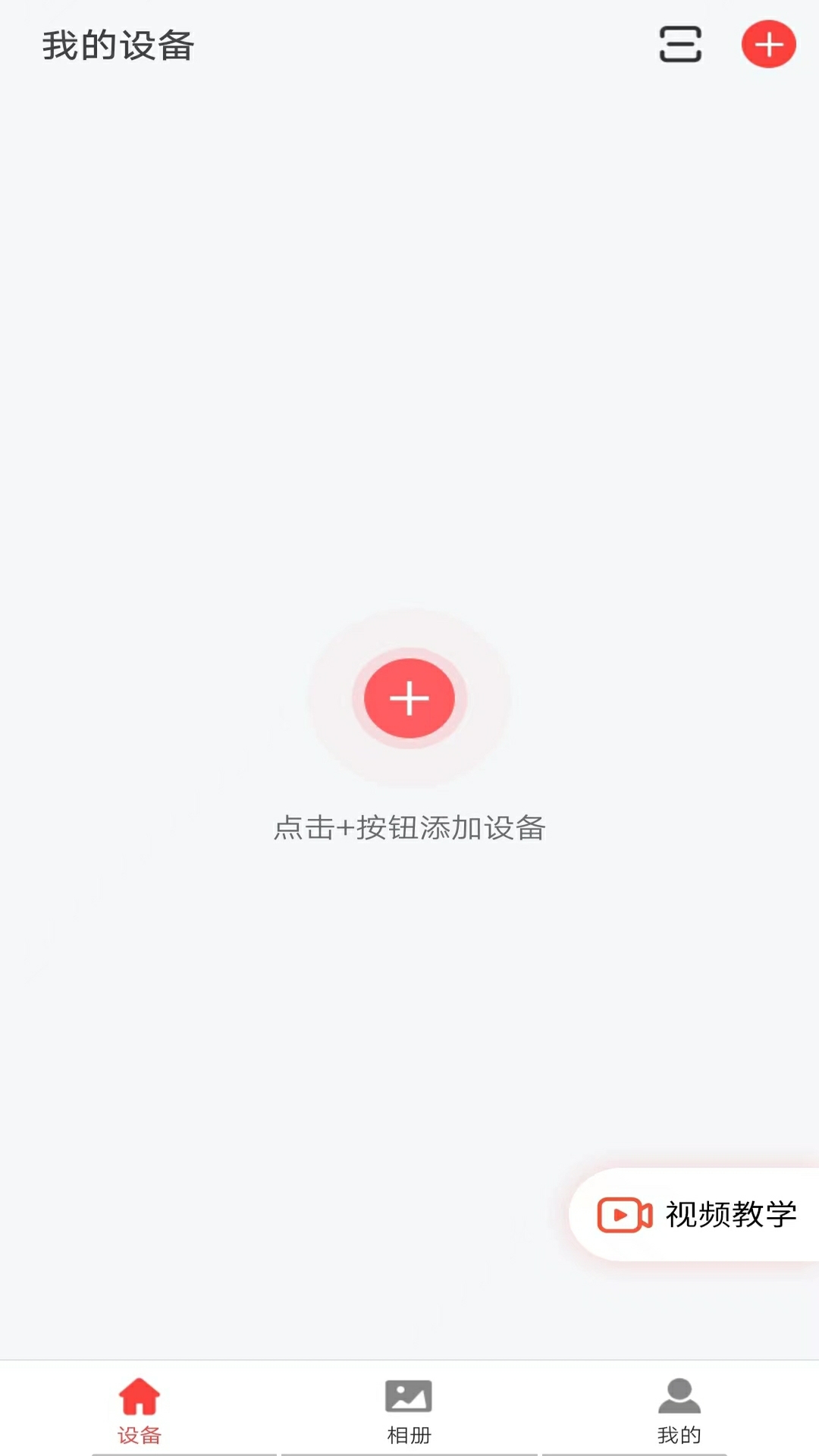819x1456 pixels.
Task: Add a new device via center button
Action: 409,698
